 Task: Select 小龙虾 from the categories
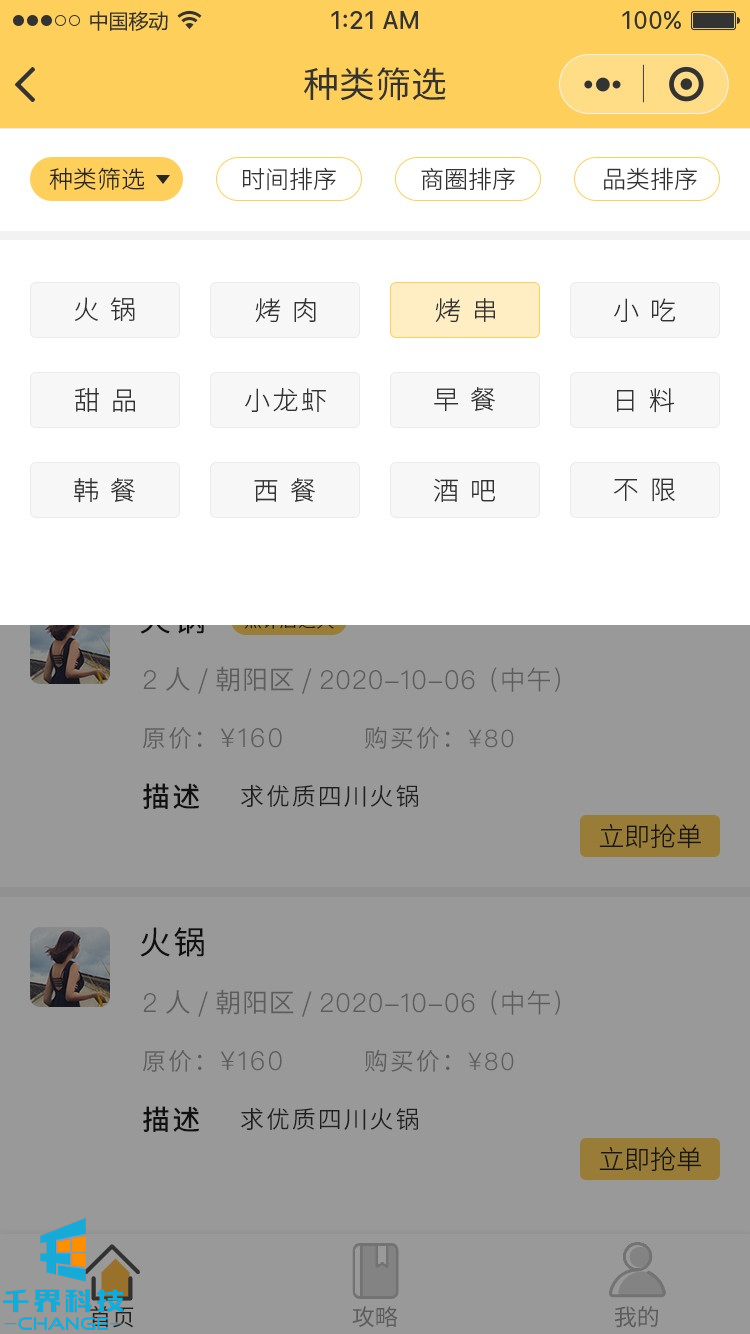285,400
